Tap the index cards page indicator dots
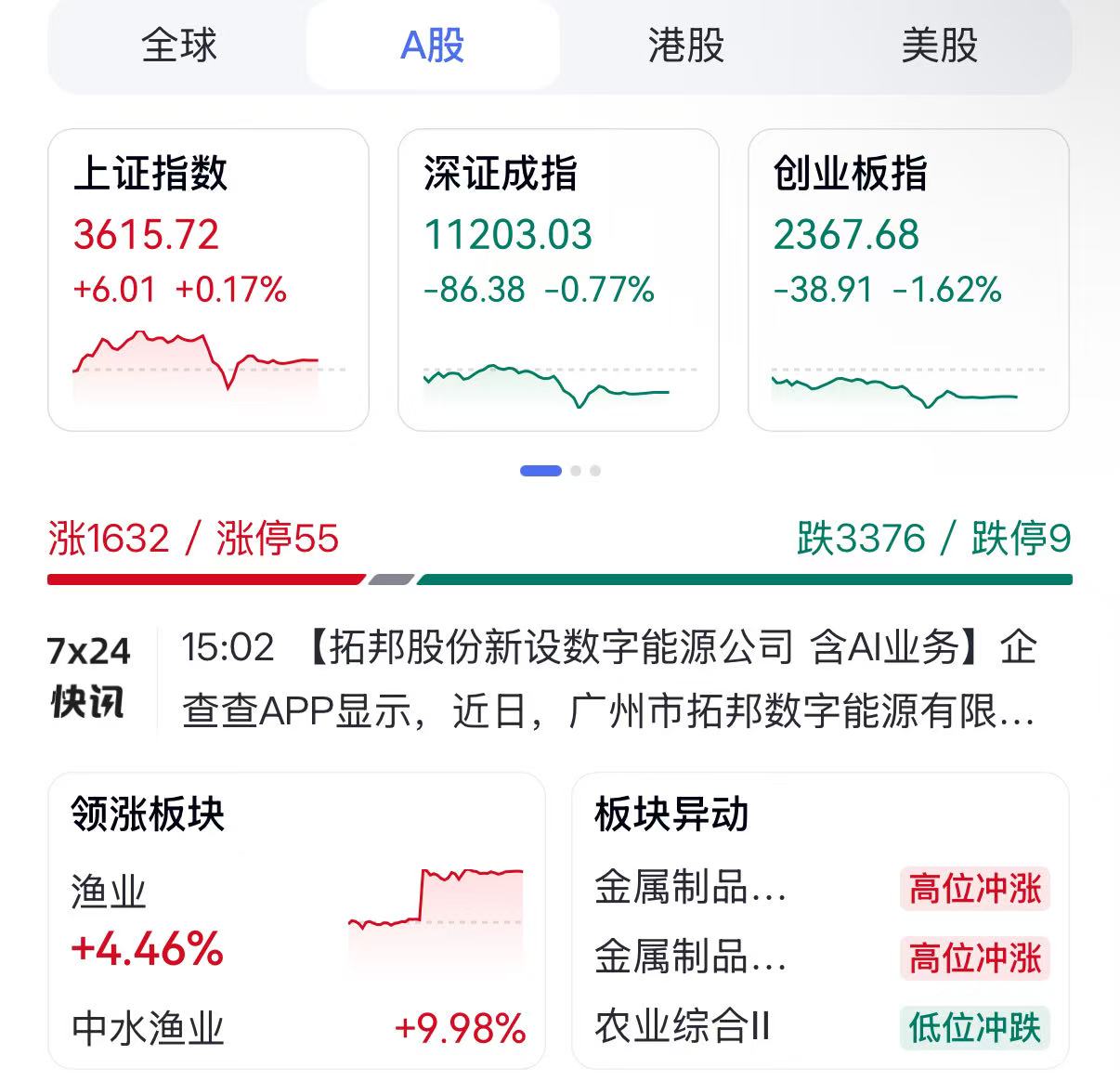This screenshot has height=1081, width=1120. click(560, 471)
